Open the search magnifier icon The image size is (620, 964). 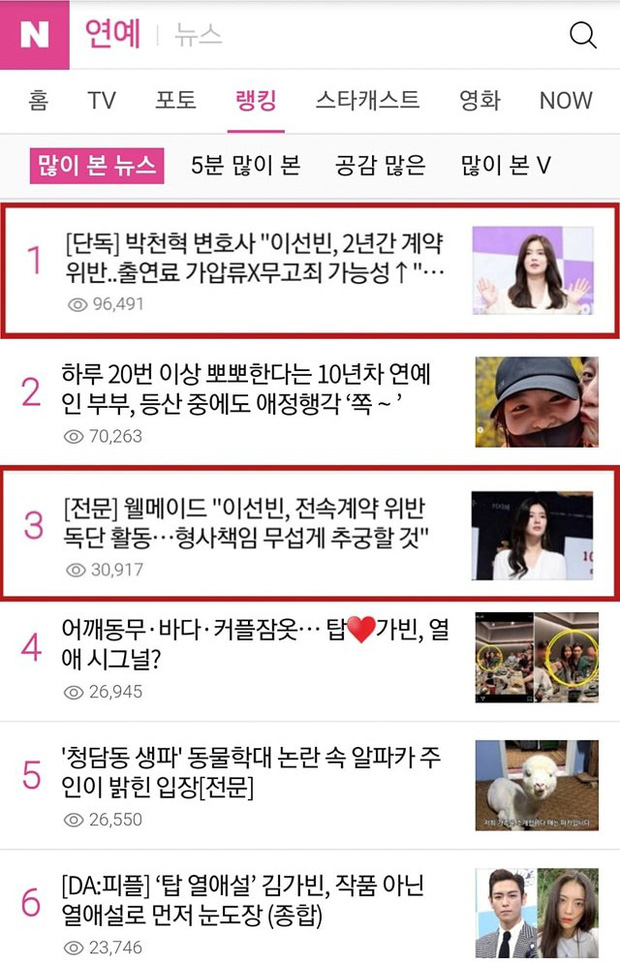582,35
